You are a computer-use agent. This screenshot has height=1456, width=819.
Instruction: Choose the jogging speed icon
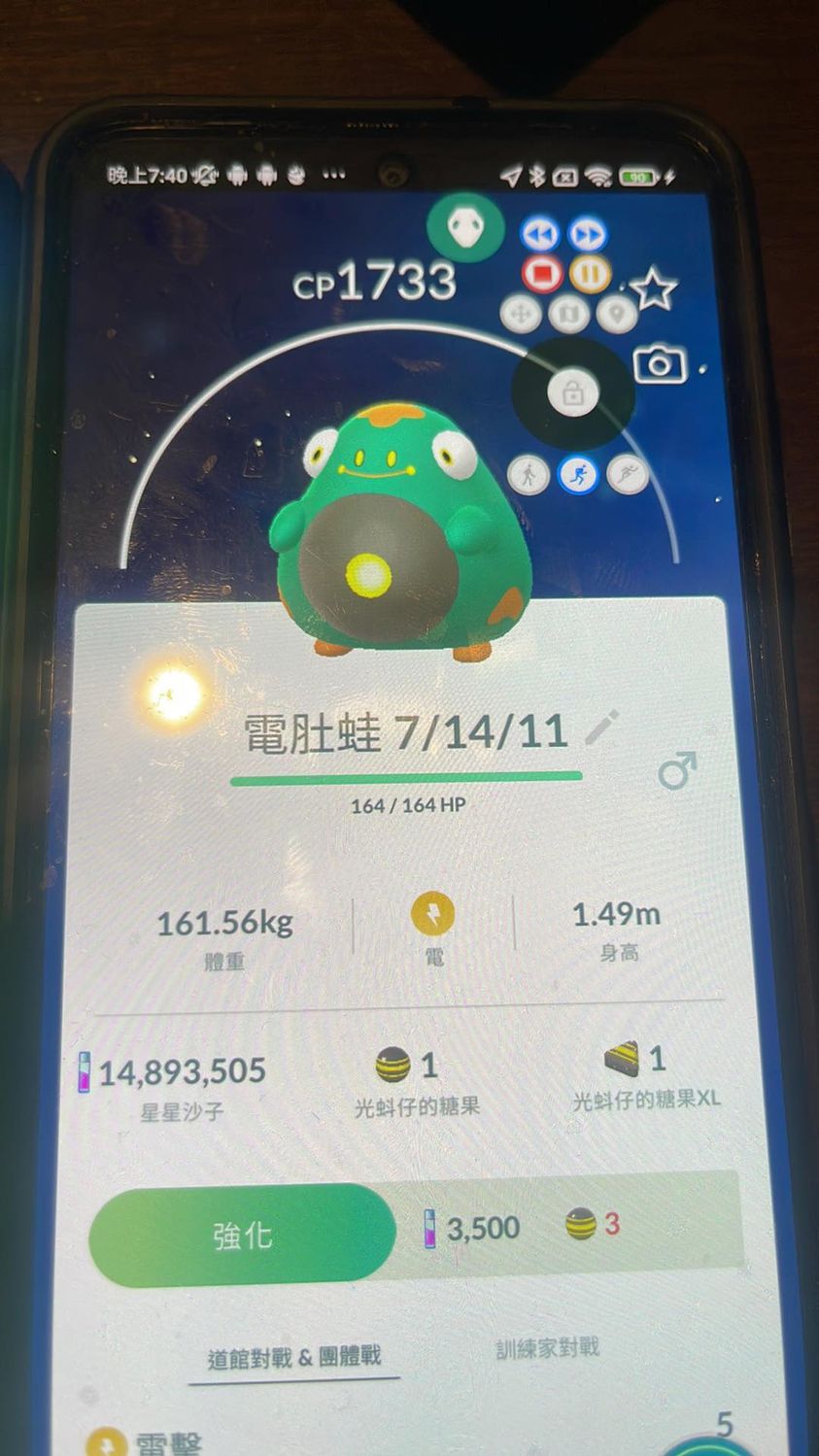[578, 475]
